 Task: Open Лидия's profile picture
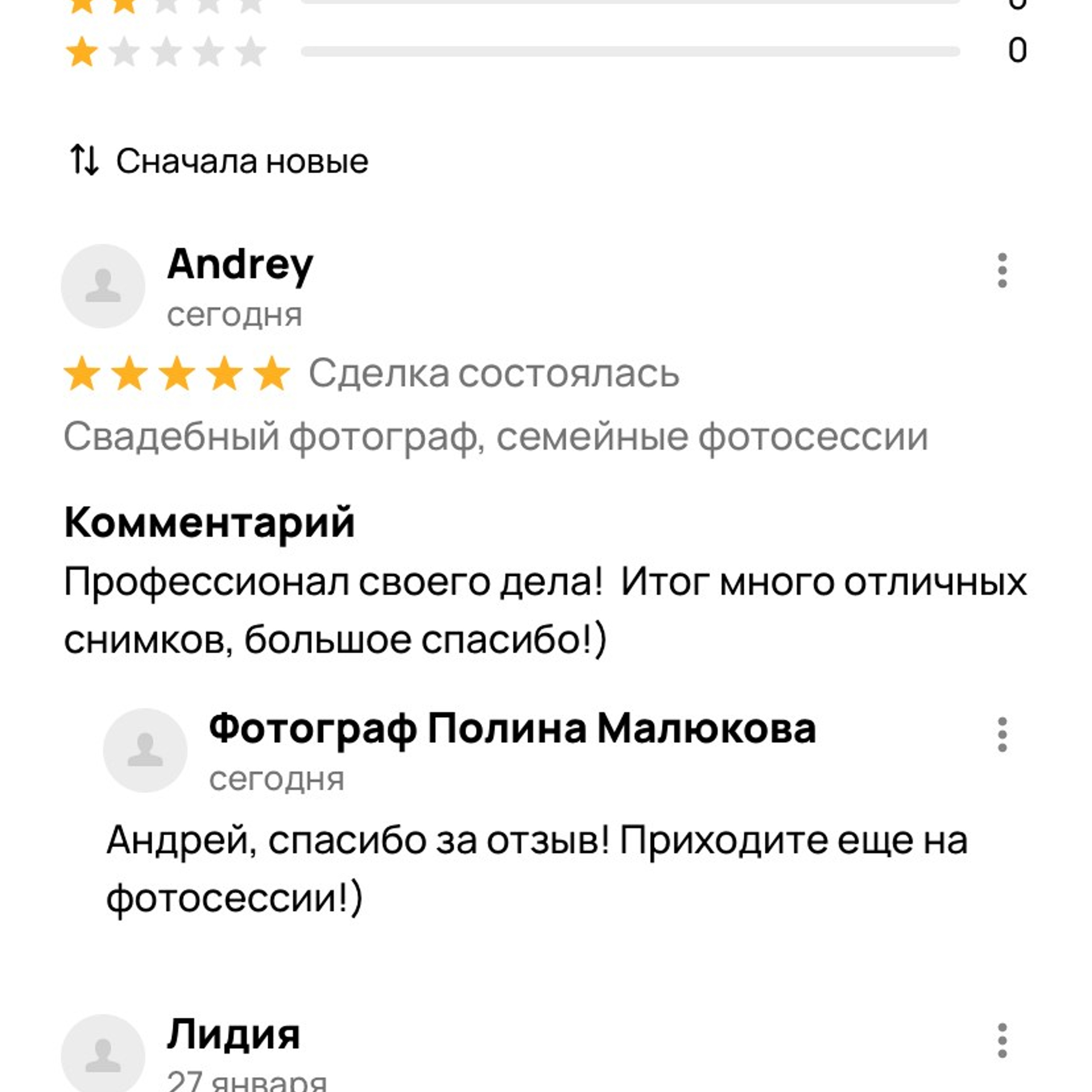[103, 1055]
